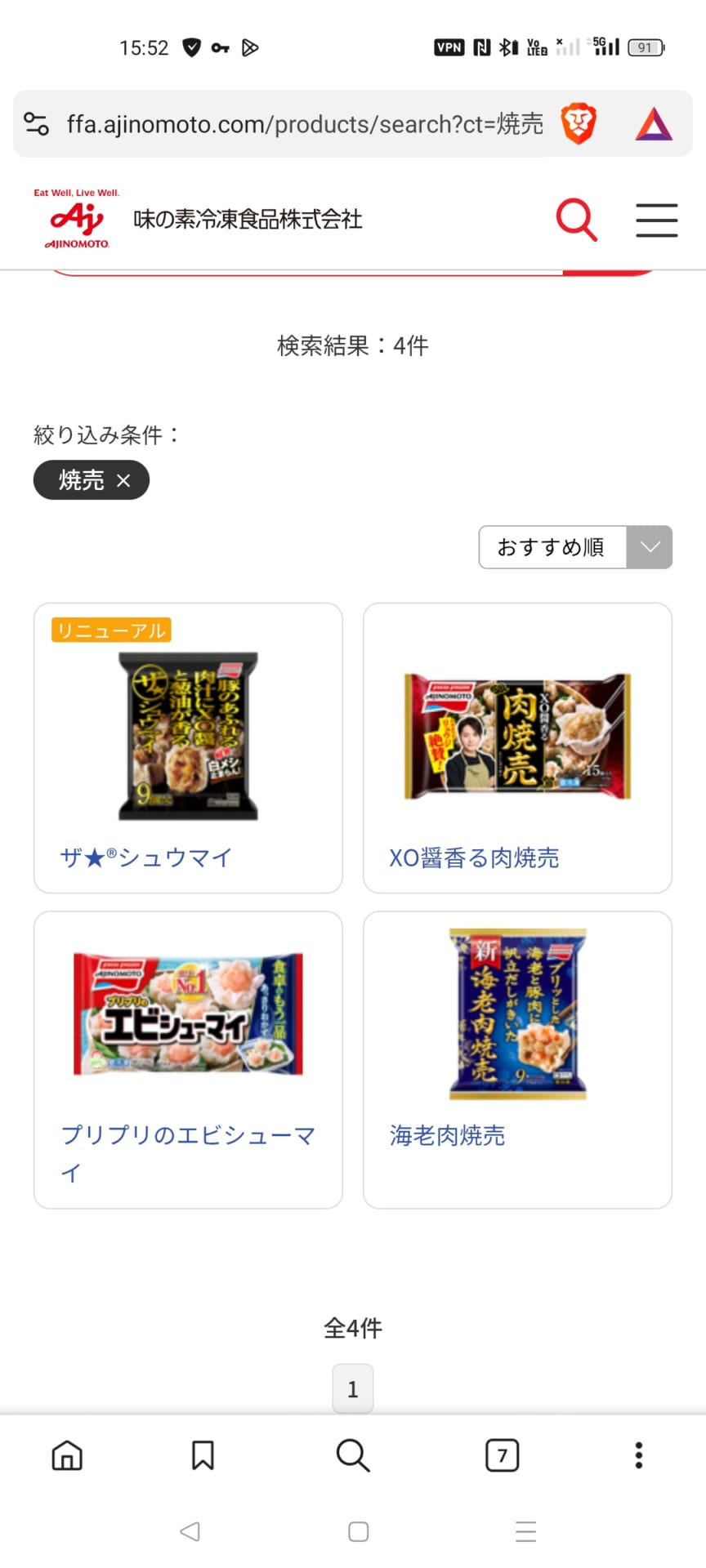Open the Brave Rewards triangle icon
This screenshot has width=706, height=1568.
[x=654, y=124]
